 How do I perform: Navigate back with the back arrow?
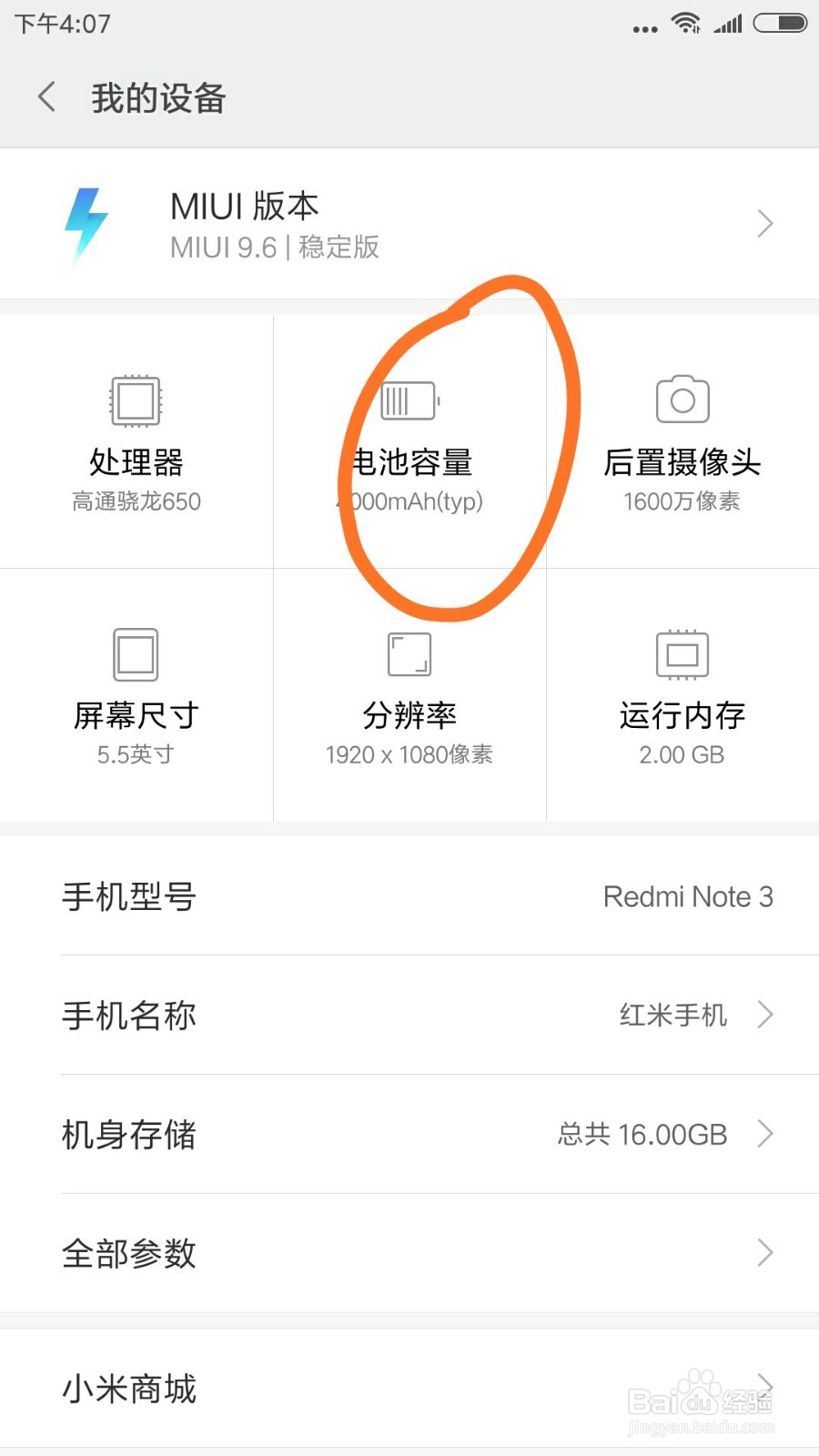(x=45, y=97)
